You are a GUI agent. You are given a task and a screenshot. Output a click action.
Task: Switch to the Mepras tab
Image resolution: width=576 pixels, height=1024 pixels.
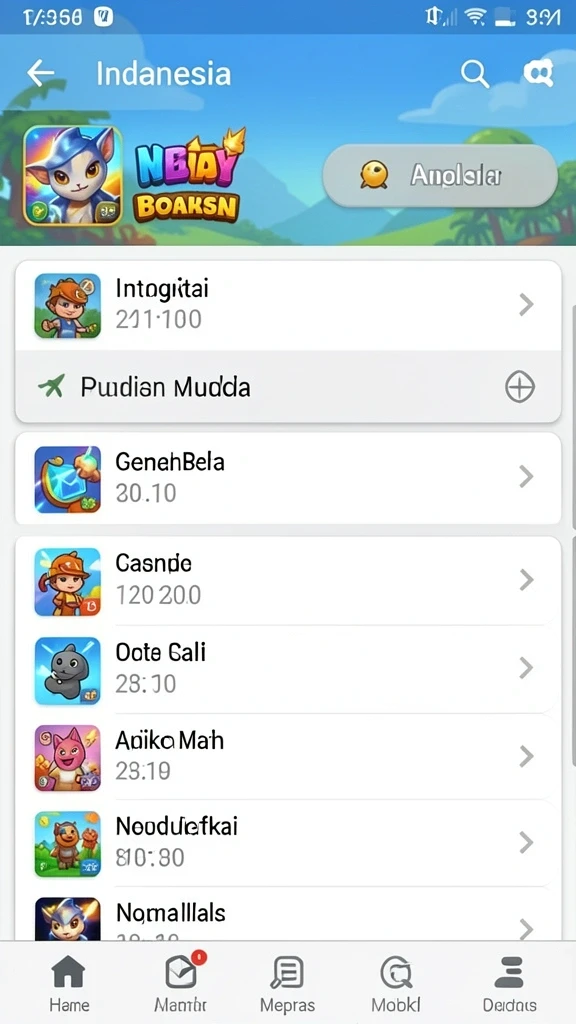pos(287,984)
